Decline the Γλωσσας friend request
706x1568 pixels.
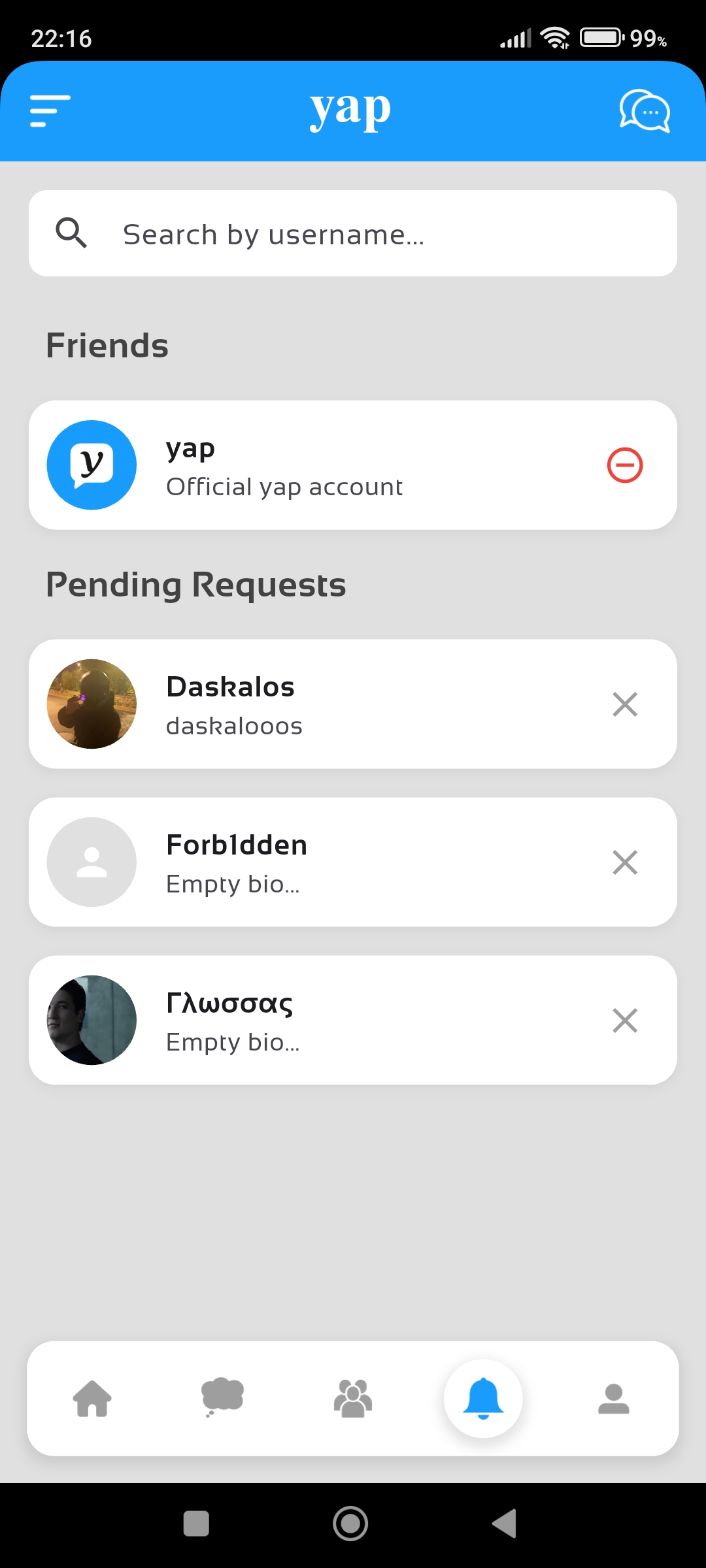click(624, 1020)
